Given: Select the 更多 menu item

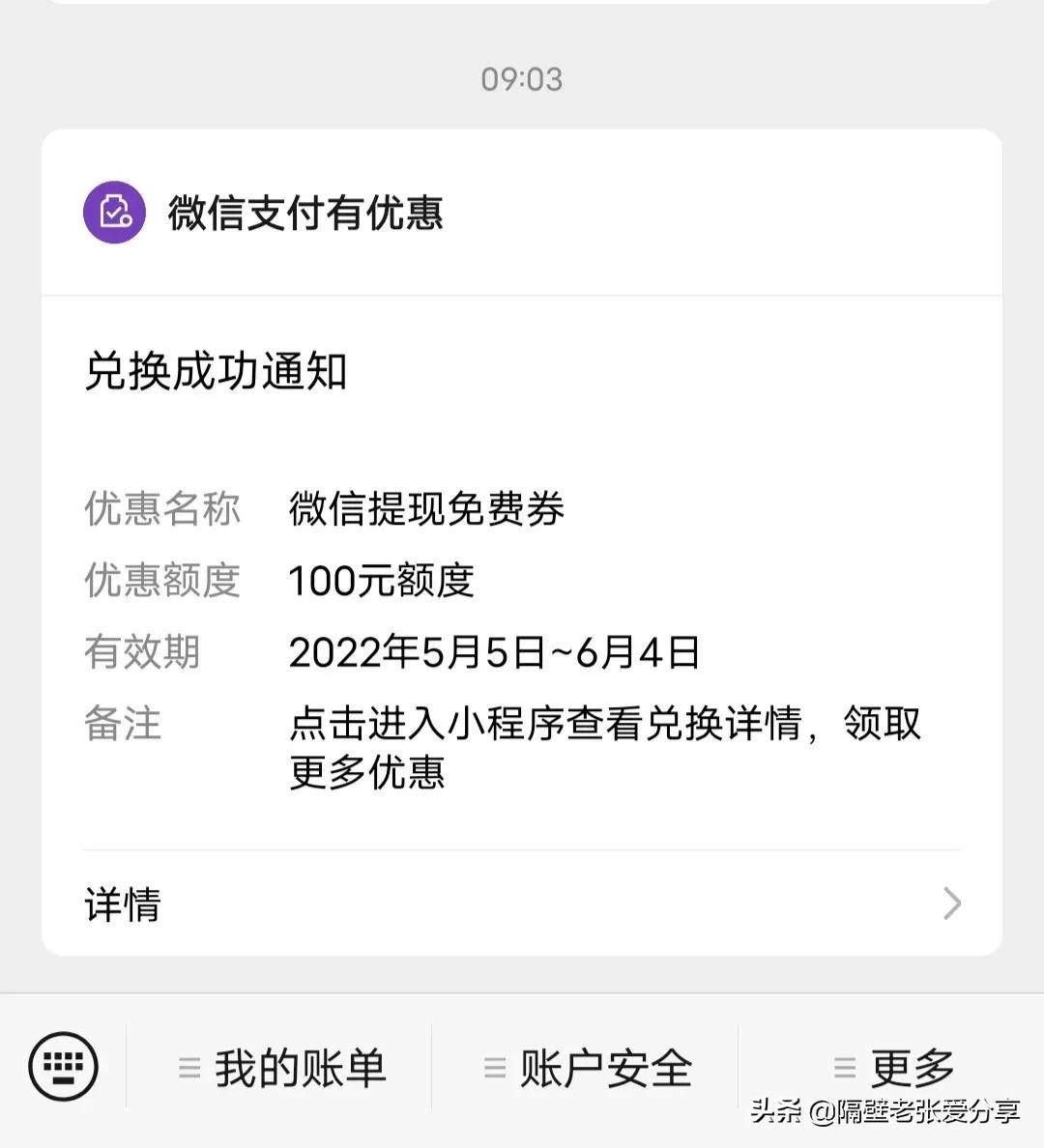Looking at the screenshot, I should click(913, 1067).
